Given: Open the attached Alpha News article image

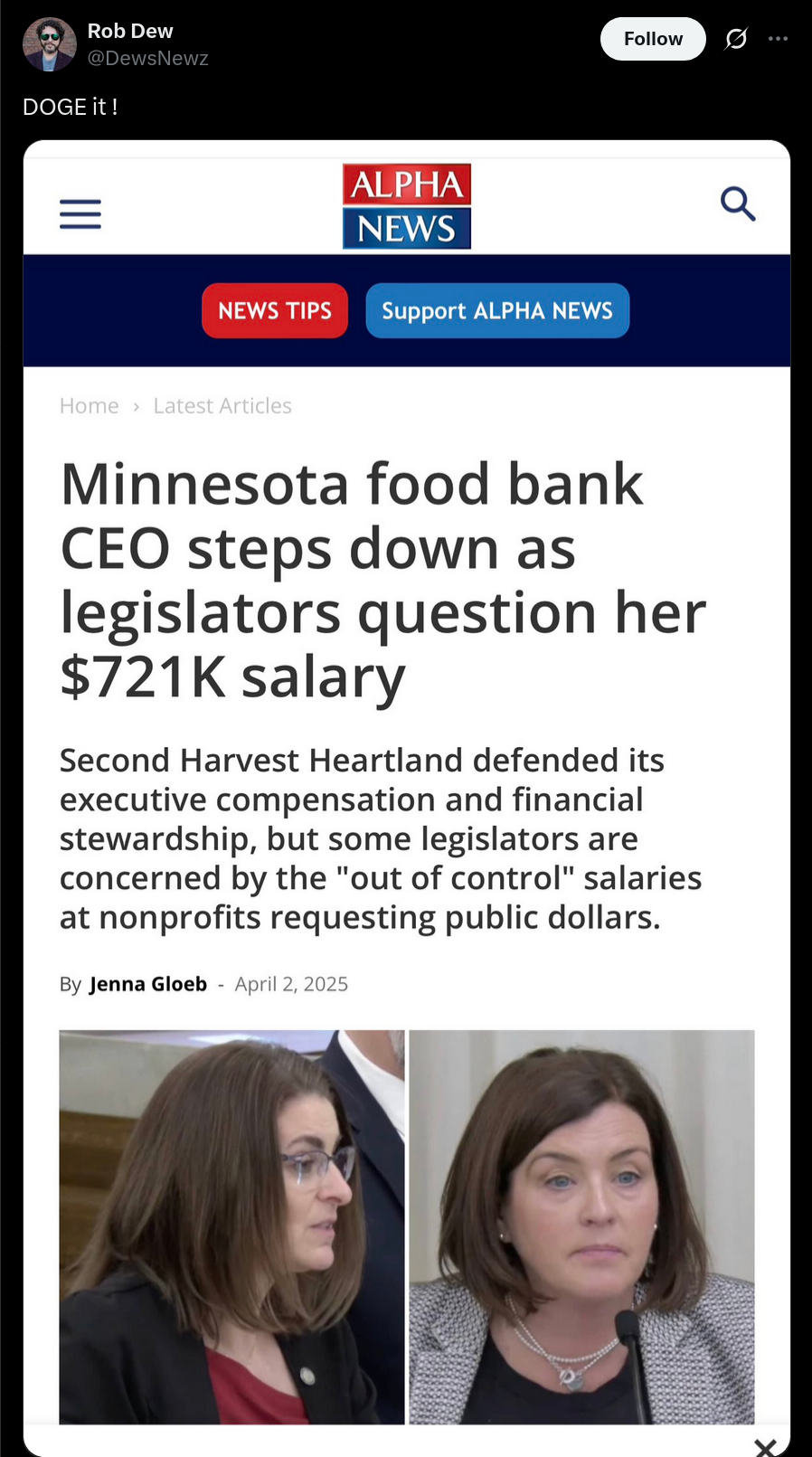Looking at the screenshot, I should pyautogui.click(x=407, y=798).
